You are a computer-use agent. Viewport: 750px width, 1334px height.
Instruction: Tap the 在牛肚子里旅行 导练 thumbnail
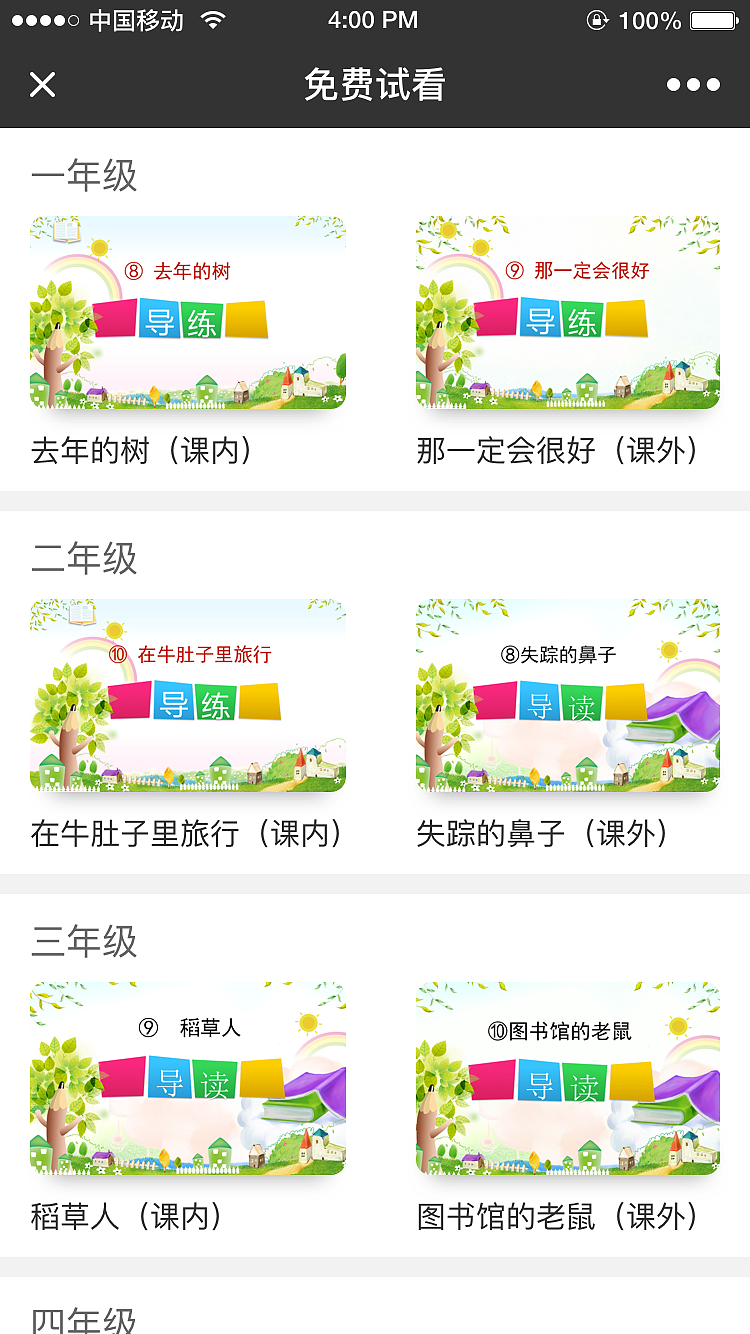click(x=188, y=695)
